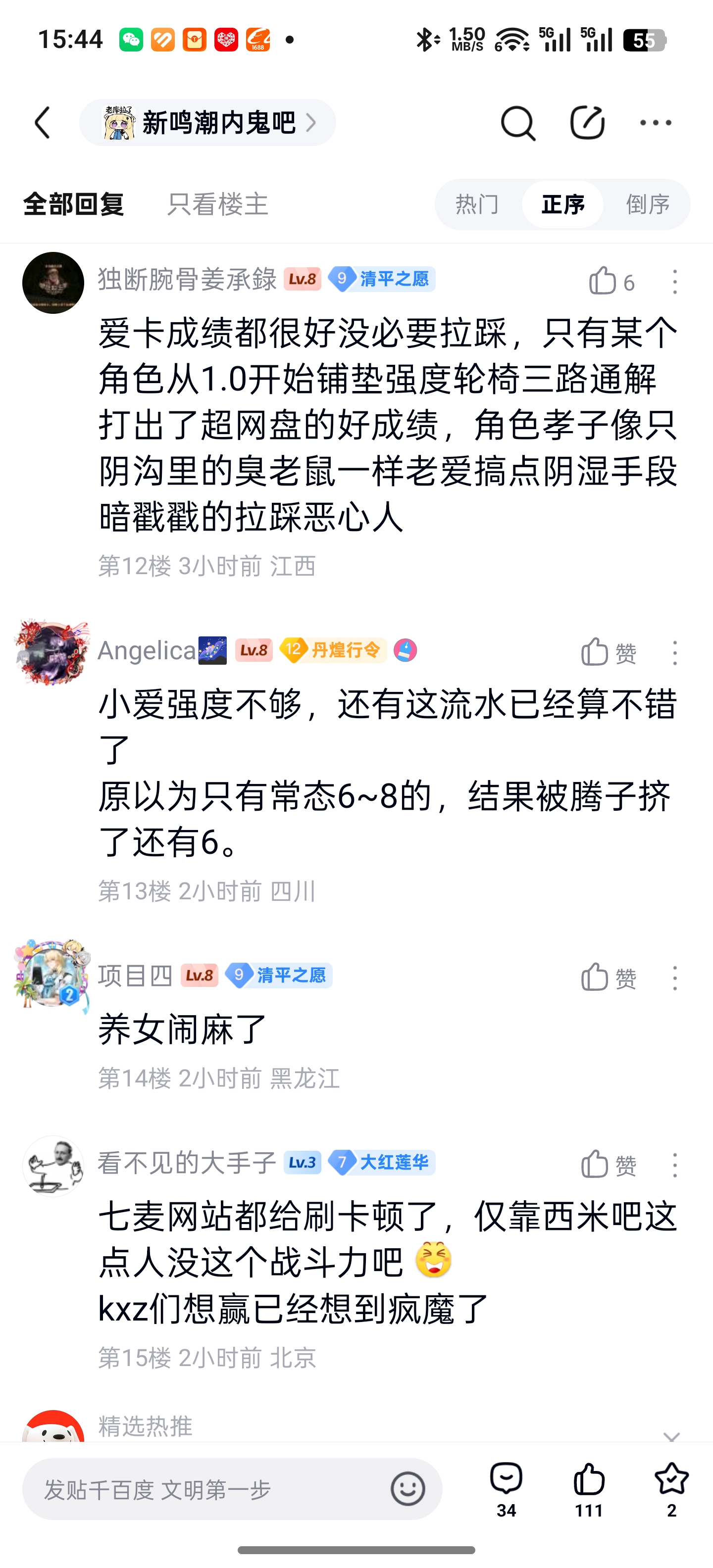Like 独断腕骨姜承錄's comment
The height and width of the screenshot is (1568, 713).
pyautogui.click(x=611, y=281)
